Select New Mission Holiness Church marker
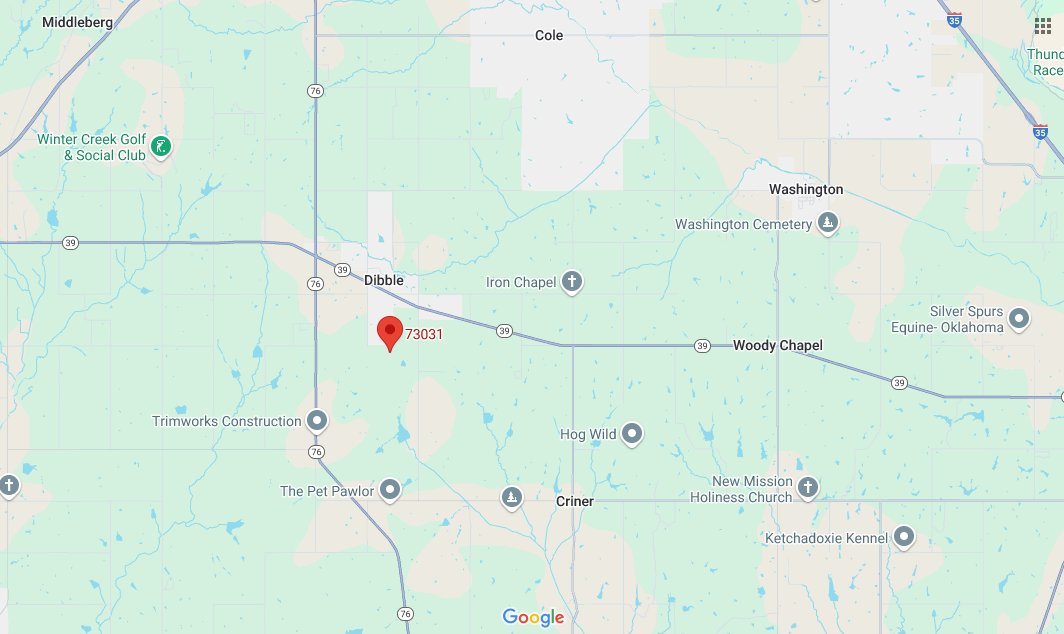Screen dimensions: 1064x634 (807, 489)
